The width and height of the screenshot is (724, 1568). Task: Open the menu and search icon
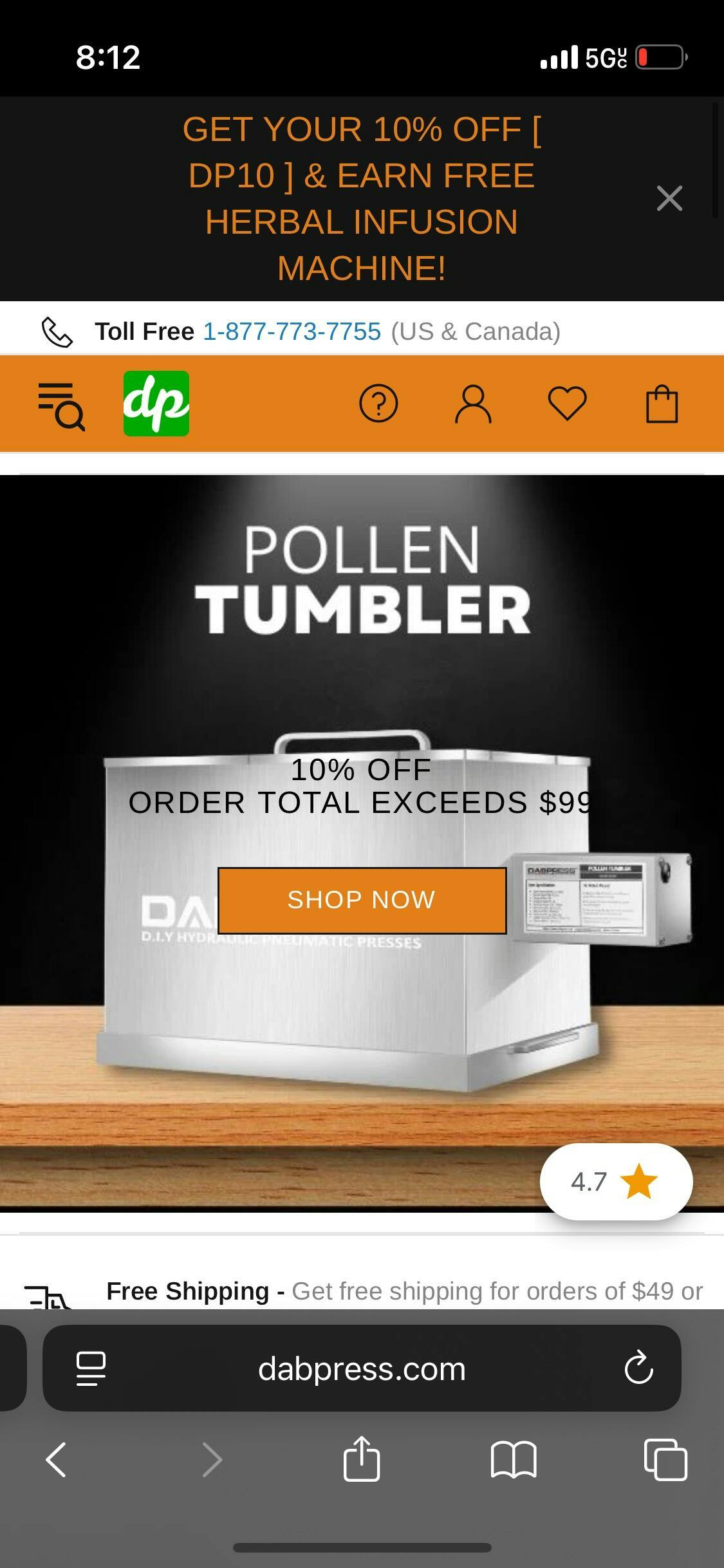tap(61, 406)
